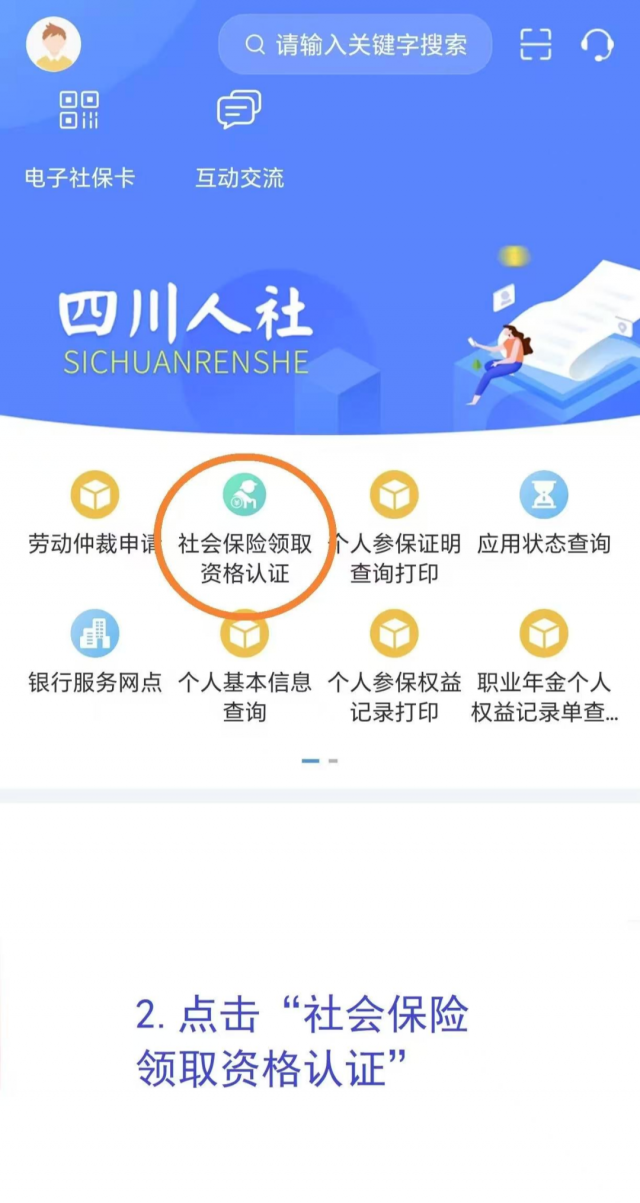Tap the keyword search box
This screenshot has width=640, height=1203.
[x=355, y=45]
